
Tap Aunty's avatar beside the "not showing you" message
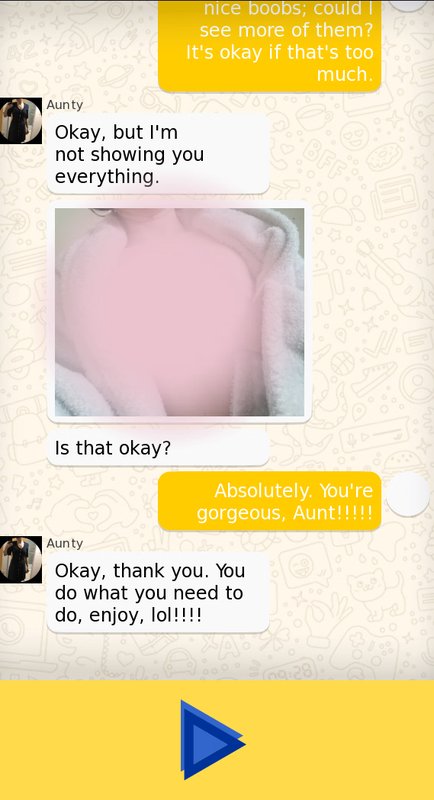click(20, 121)
